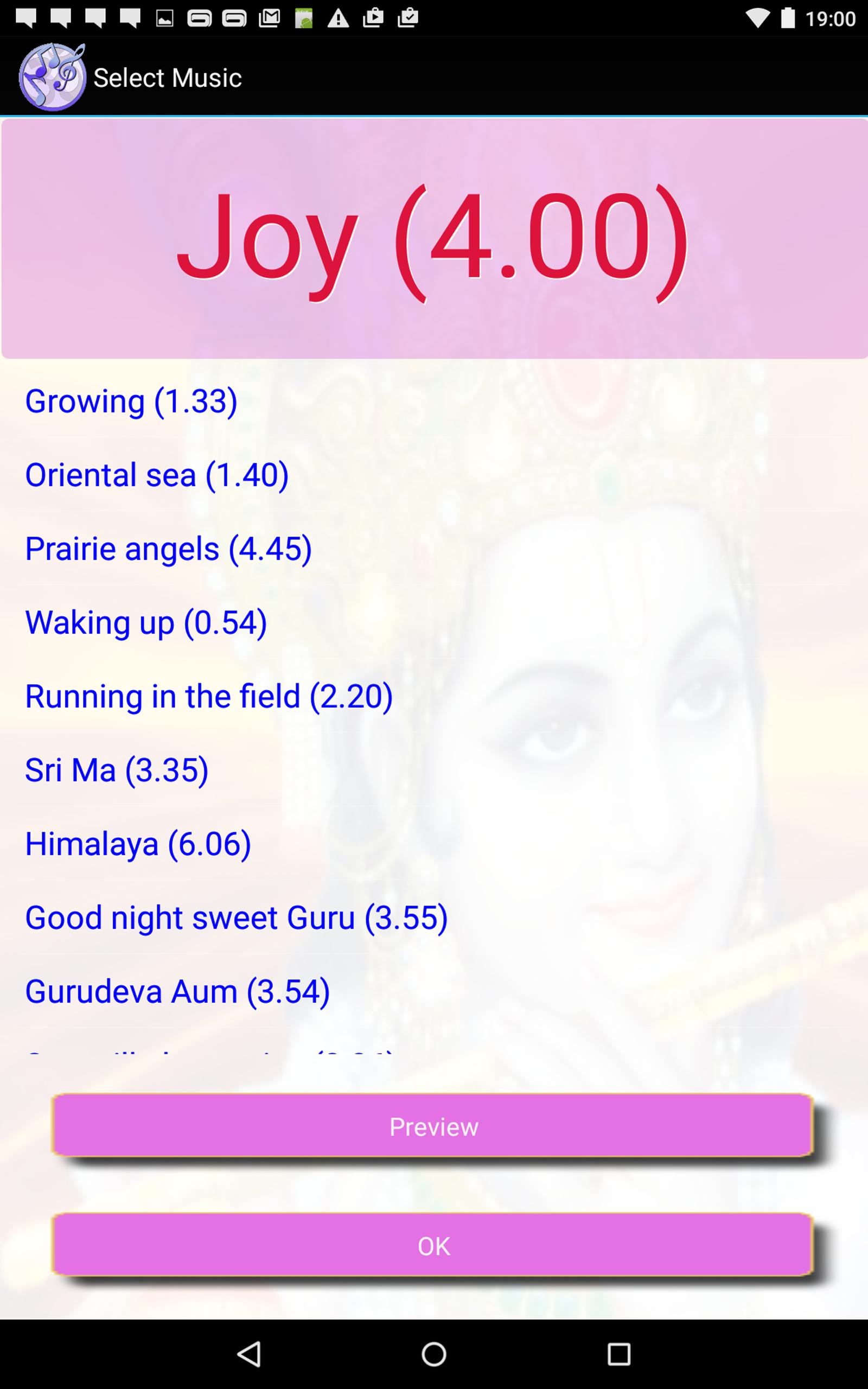
Task: Confirm selection with the OK button
Action: click(x=433, y=1246)
